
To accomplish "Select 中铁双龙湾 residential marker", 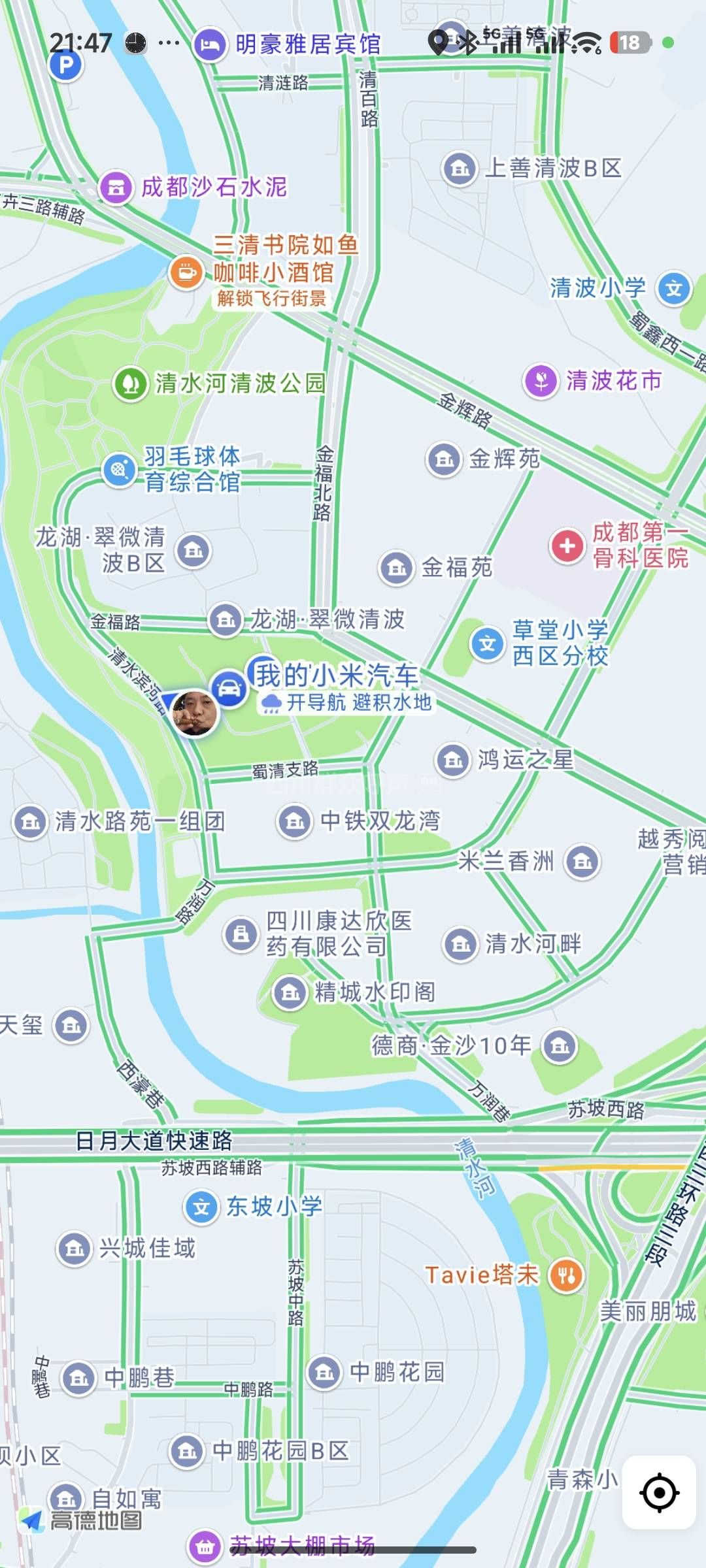I will click(x=295, y=821).
